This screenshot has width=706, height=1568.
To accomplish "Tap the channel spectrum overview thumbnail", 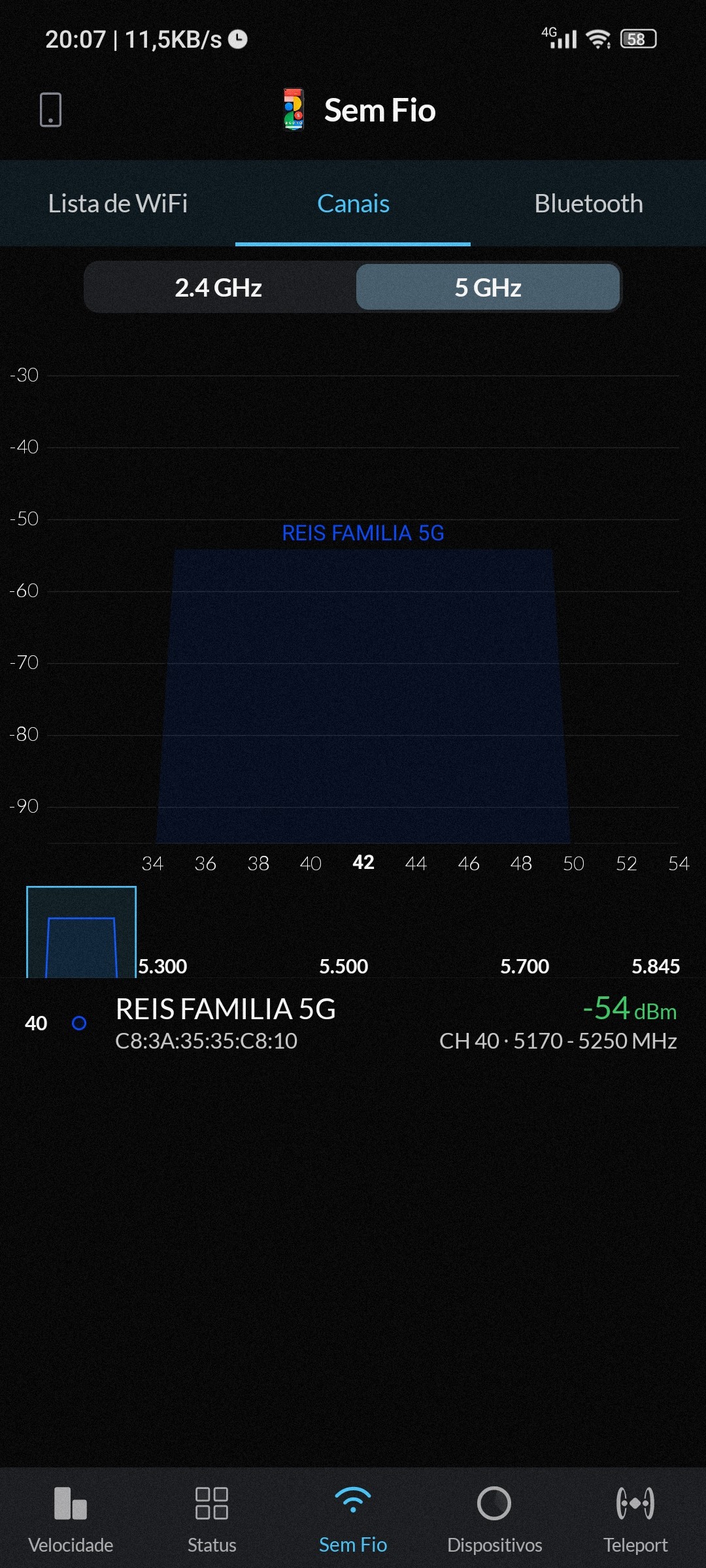I will coord(81,932).
